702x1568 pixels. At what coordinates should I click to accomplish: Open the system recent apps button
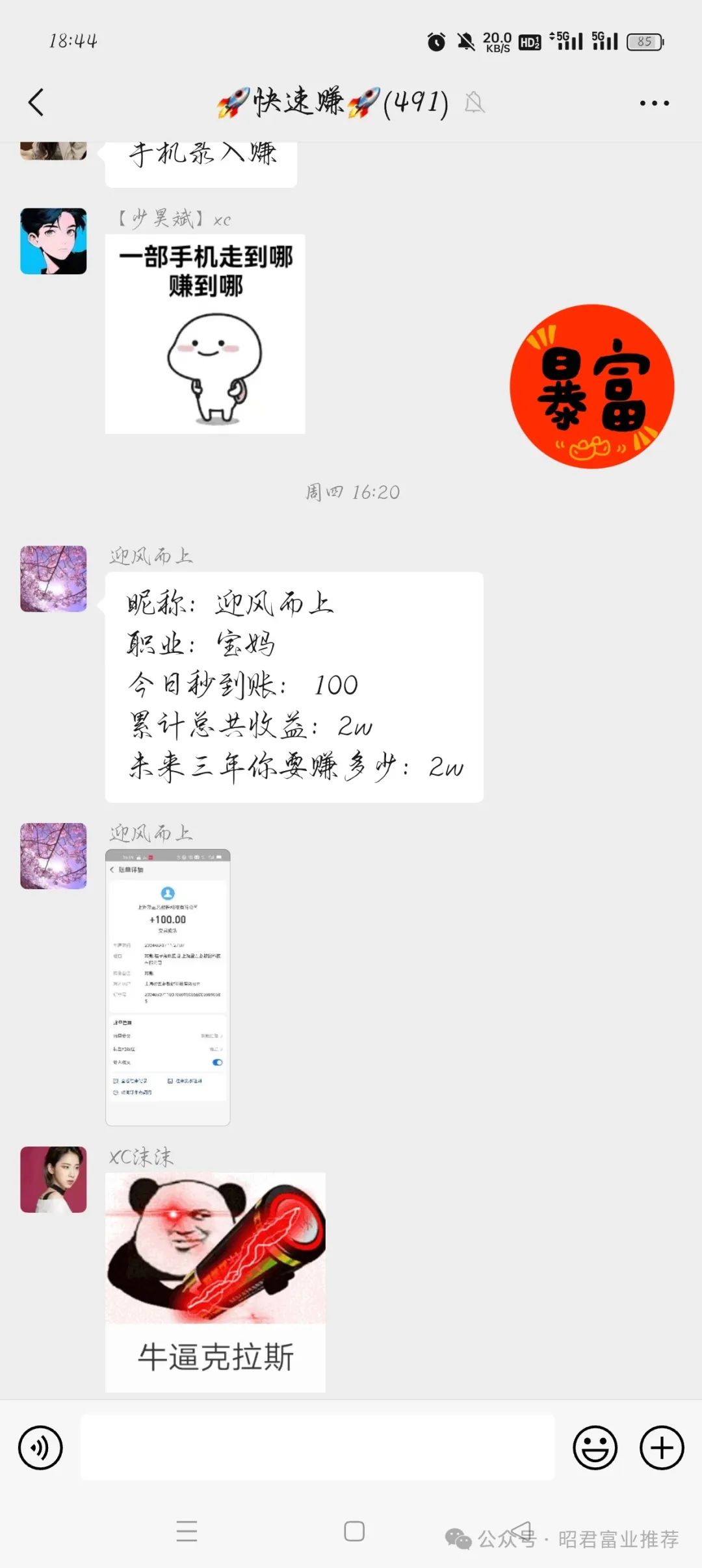tap(187, 1531)
